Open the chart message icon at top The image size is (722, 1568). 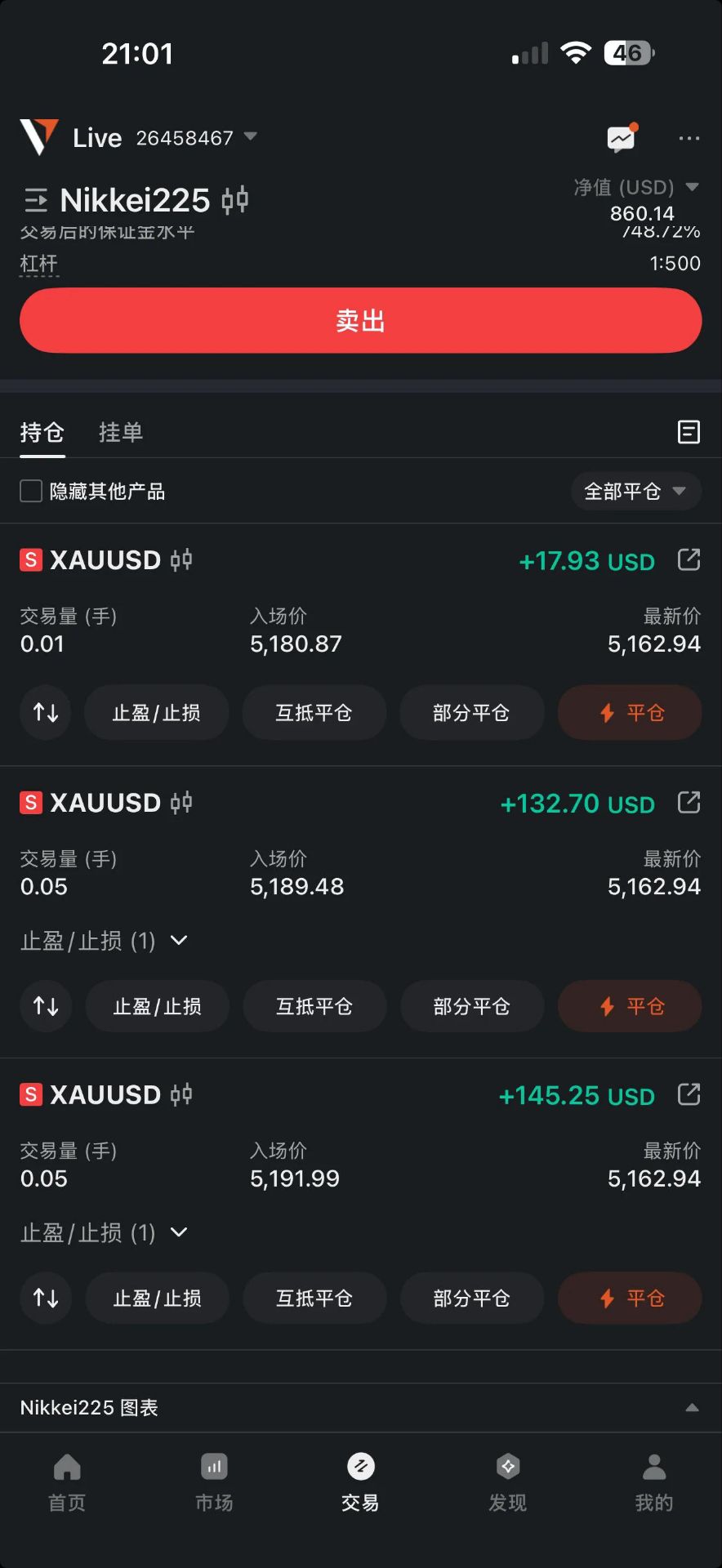622,138
